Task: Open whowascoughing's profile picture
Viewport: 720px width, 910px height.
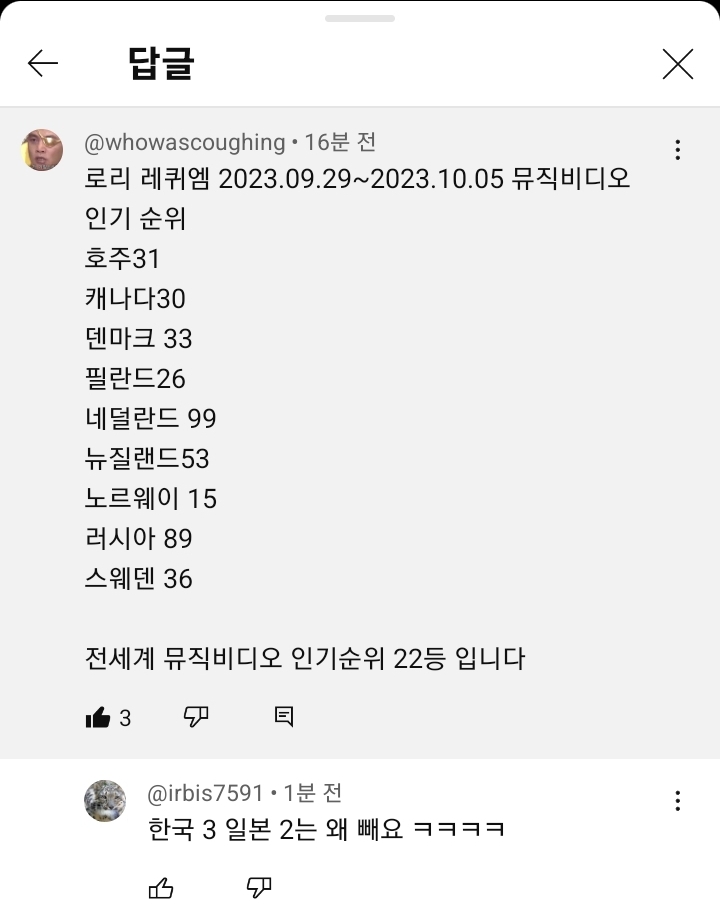Action: (x=42, y=150)
